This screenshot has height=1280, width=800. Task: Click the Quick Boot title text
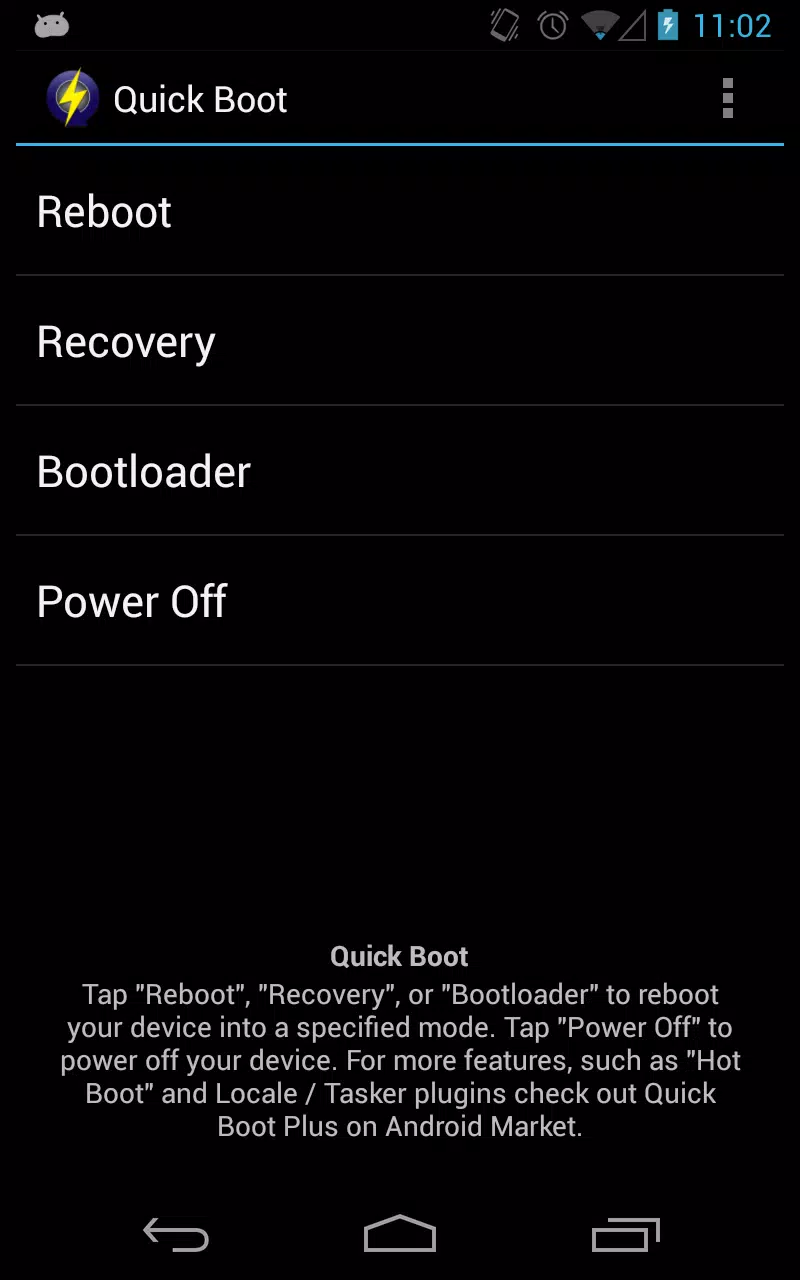[x=200, y=98]
